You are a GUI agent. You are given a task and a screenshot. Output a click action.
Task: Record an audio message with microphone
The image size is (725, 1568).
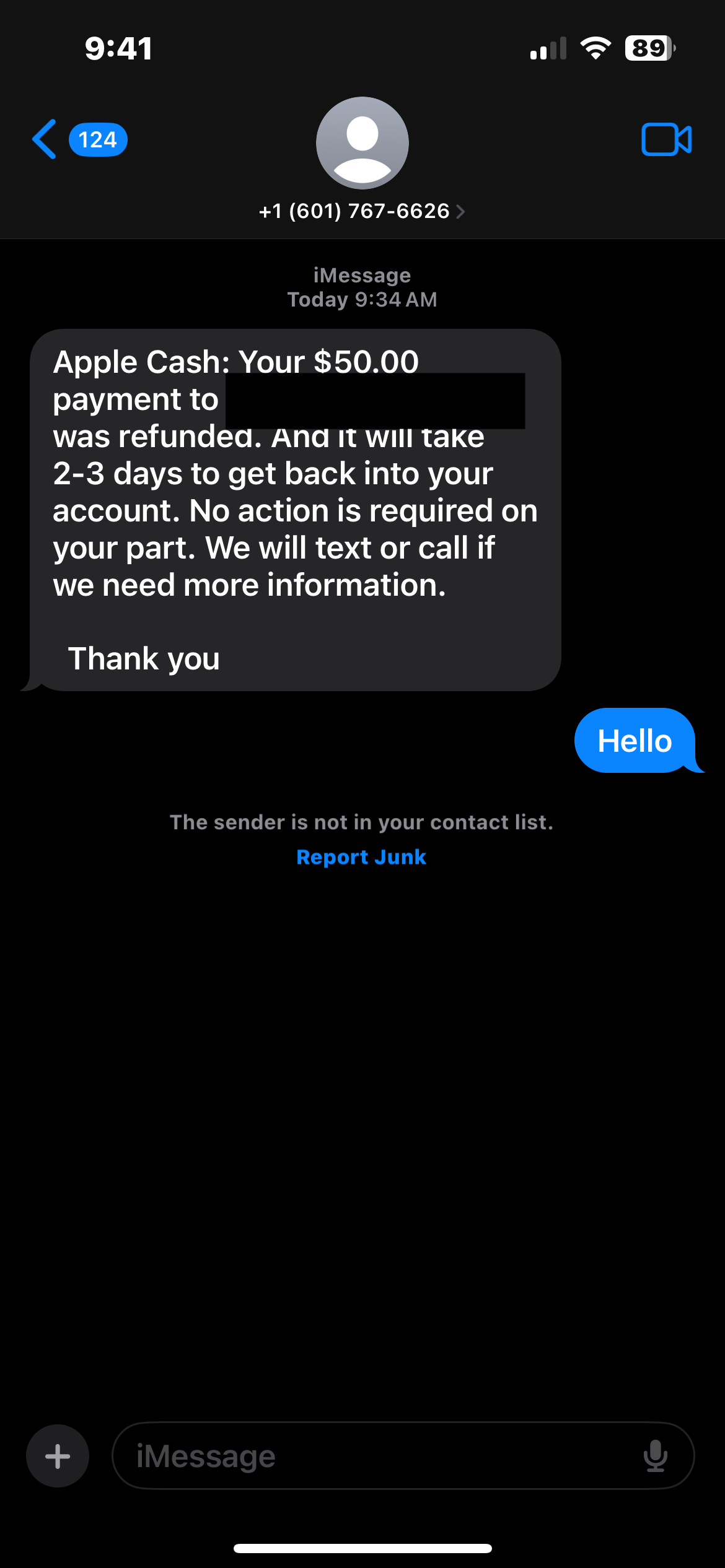[x=655, y=1456]
